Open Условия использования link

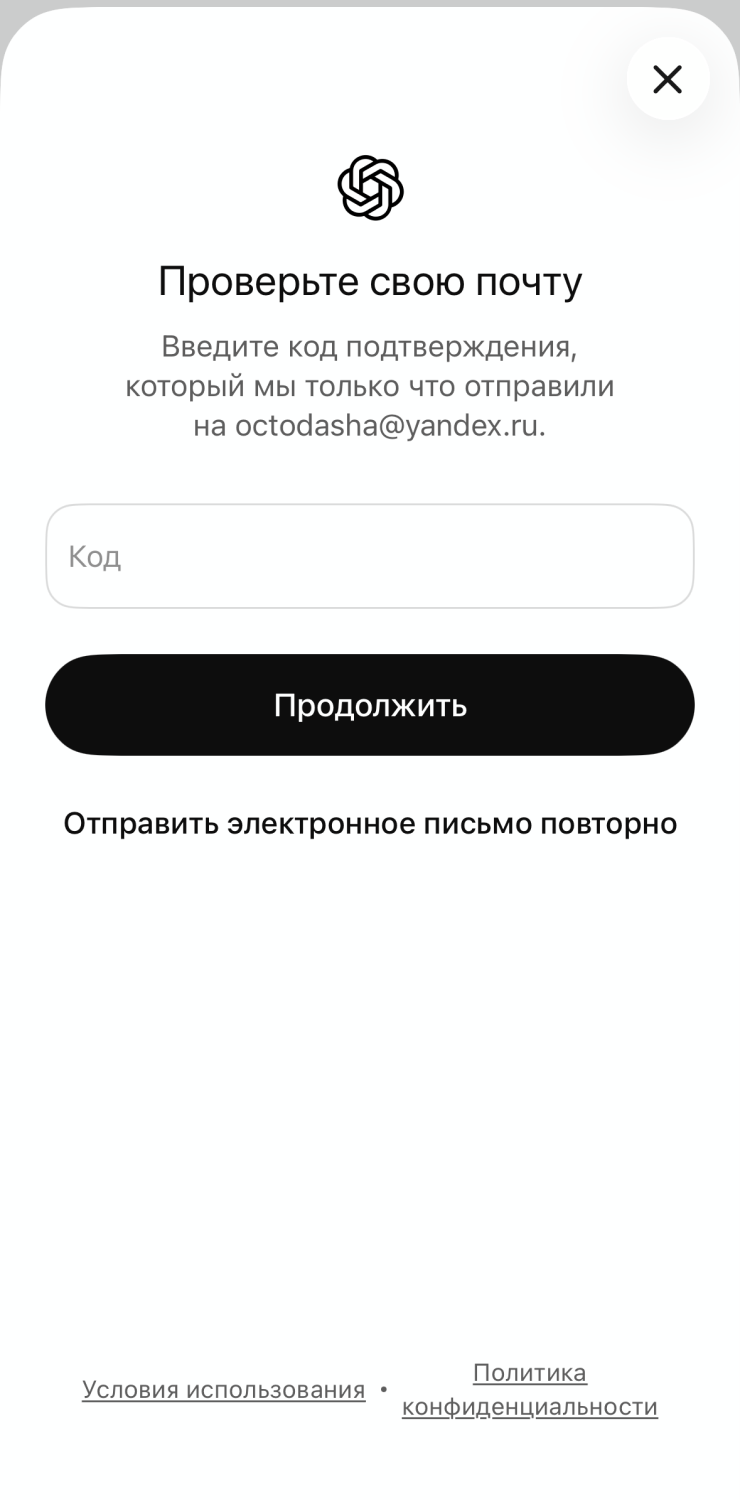click(223, 1390)
